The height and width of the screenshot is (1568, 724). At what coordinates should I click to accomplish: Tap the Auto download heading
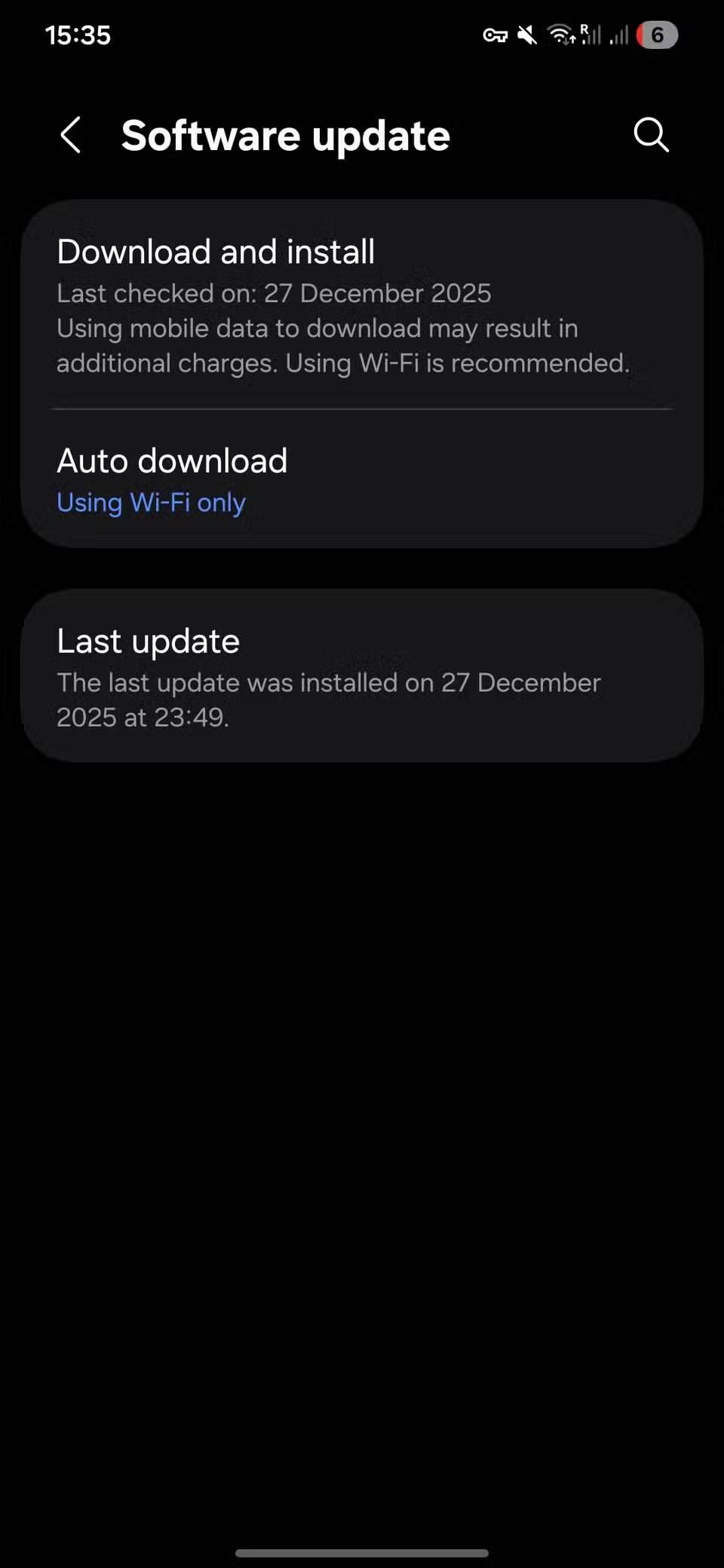click(172, 460)
